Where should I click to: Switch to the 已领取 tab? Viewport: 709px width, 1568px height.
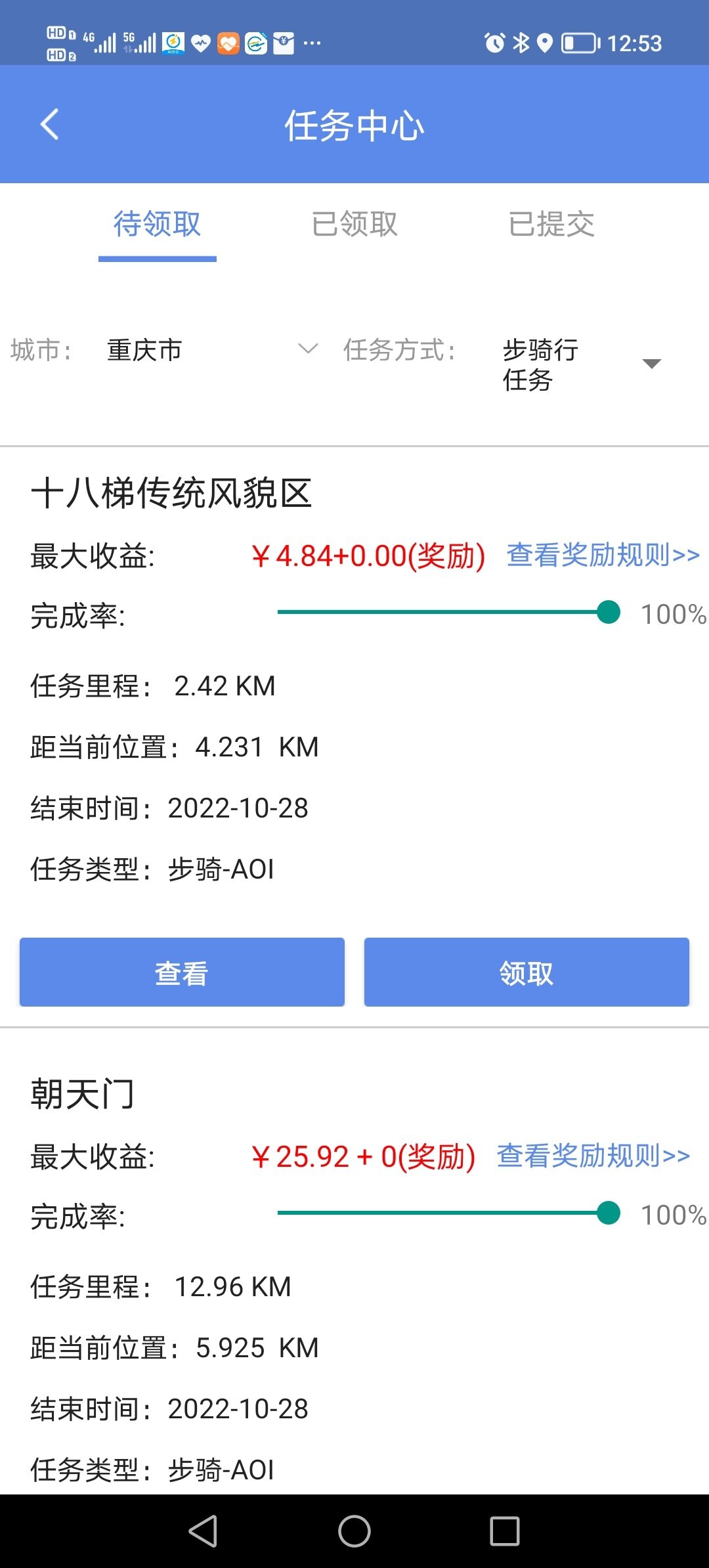tap(354, 224)
